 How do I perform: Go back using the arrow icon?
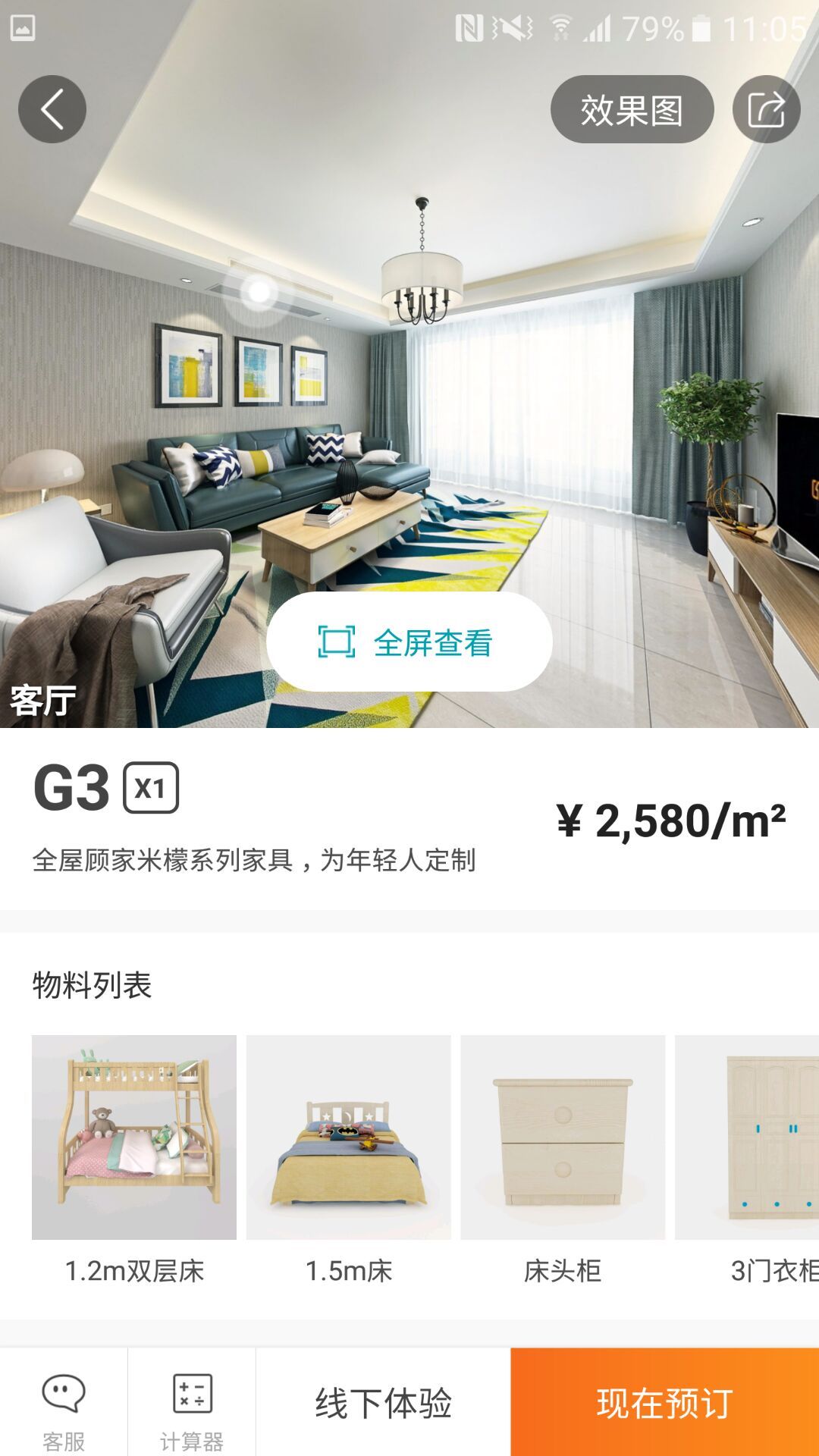pos(52,109)
